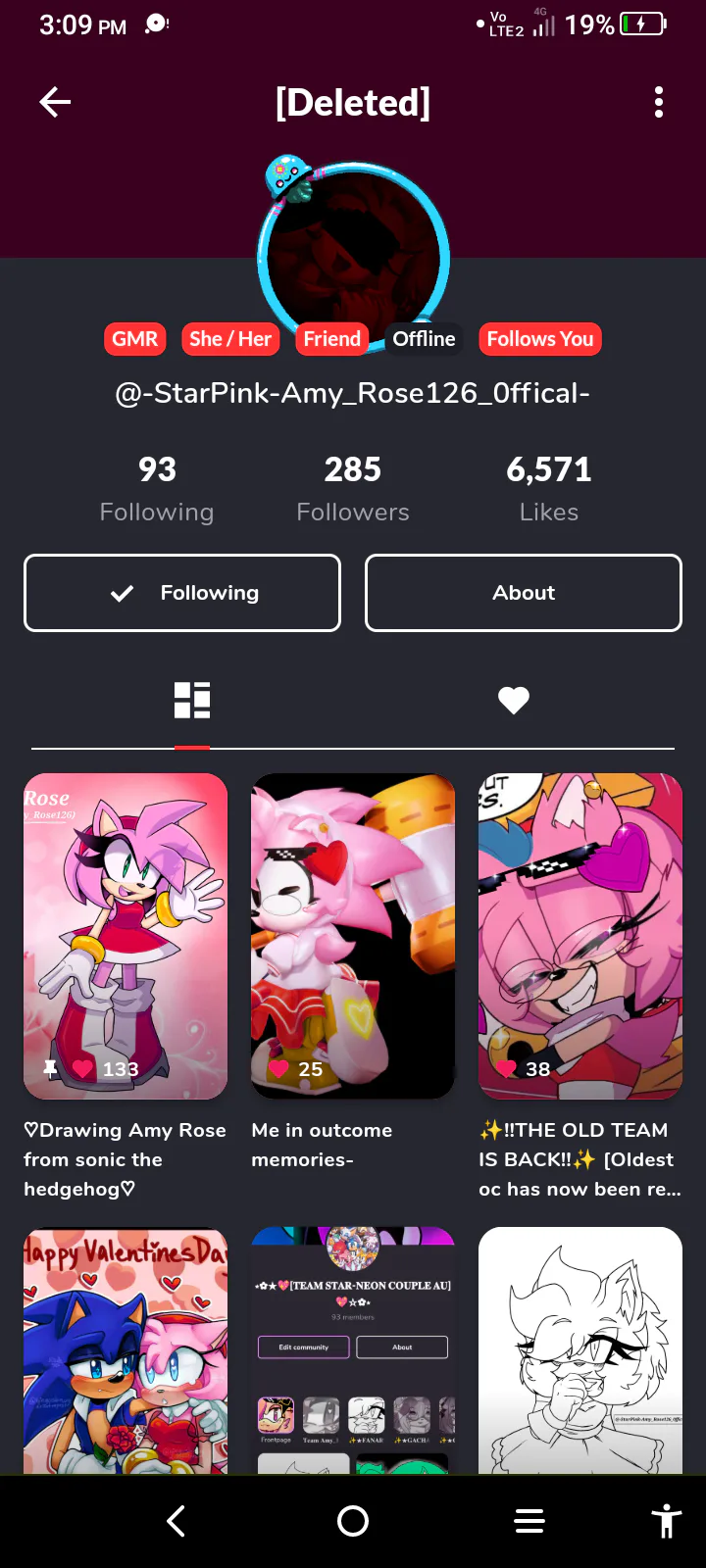This screenshot has width=706, height=1568.
Task: View the 93 Following list
Action: tap(157, 489)
